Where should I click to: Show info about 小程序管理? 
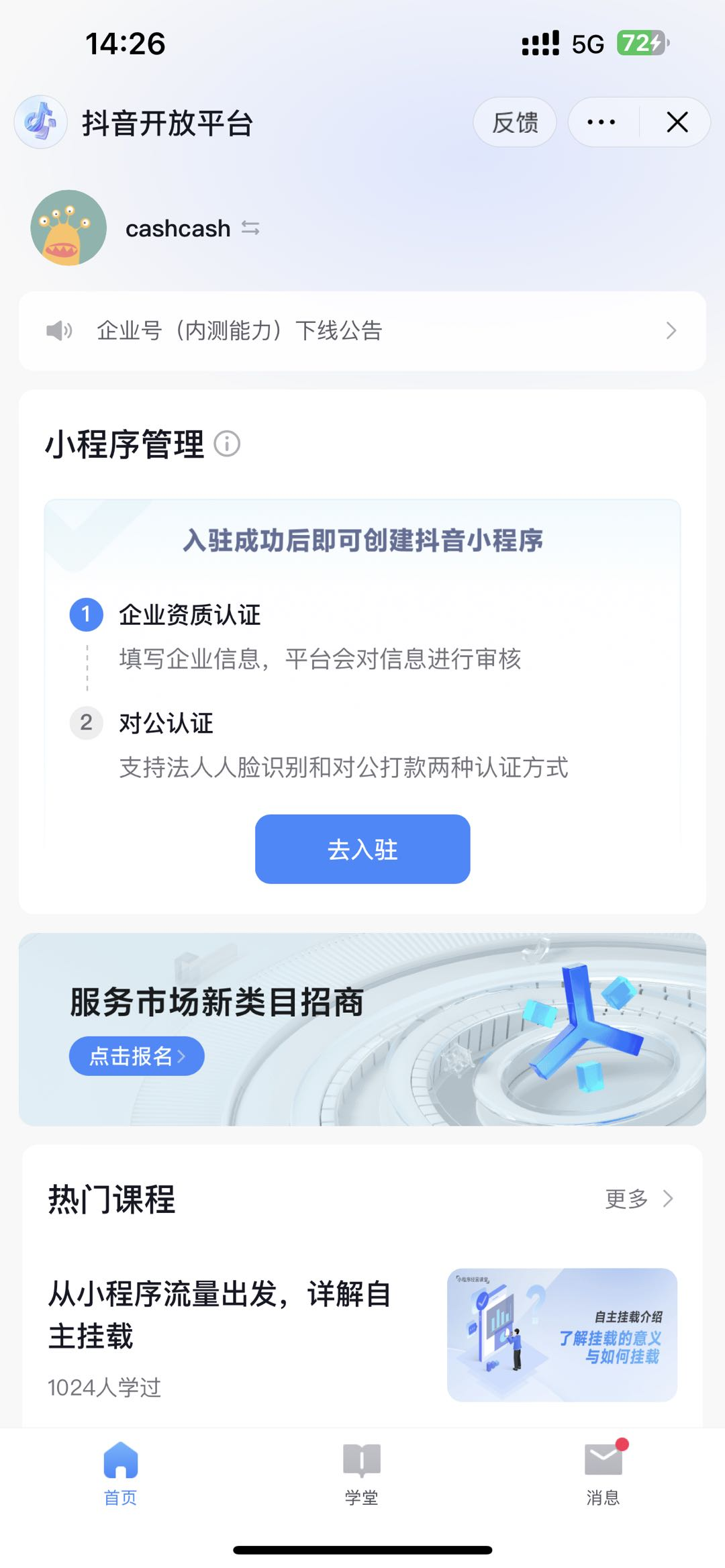(x=227, y=444)
